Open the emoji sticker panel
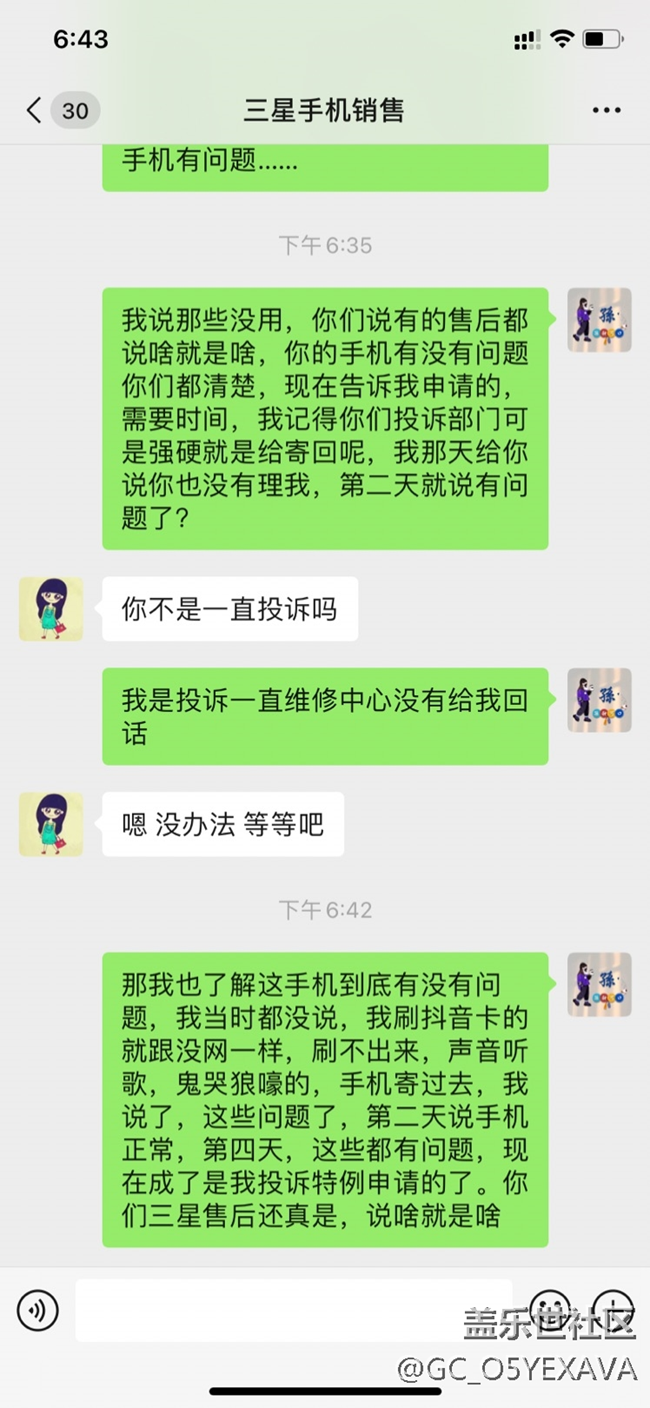650x1408 pixels. [x=549, y=1308]
